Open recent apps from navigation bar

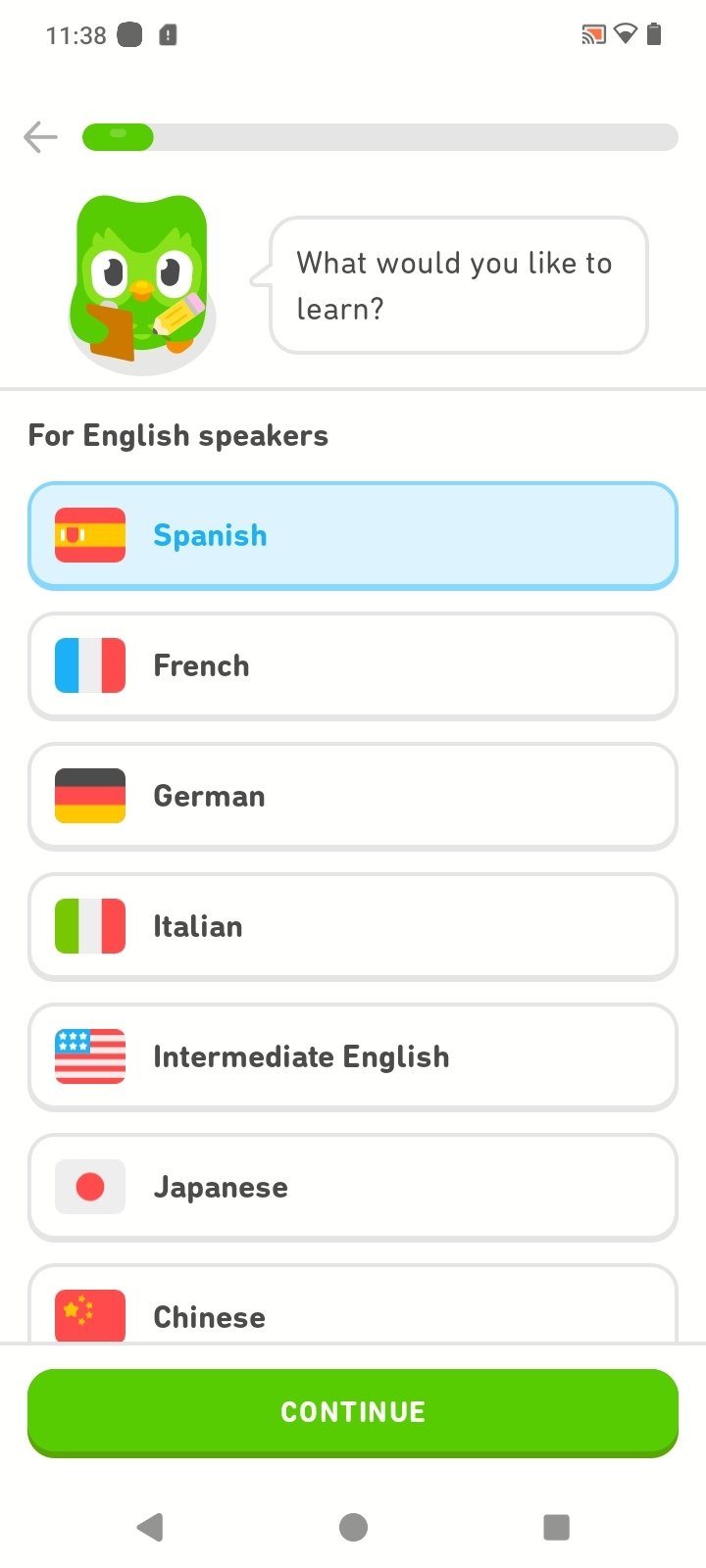coord(556,1527)
